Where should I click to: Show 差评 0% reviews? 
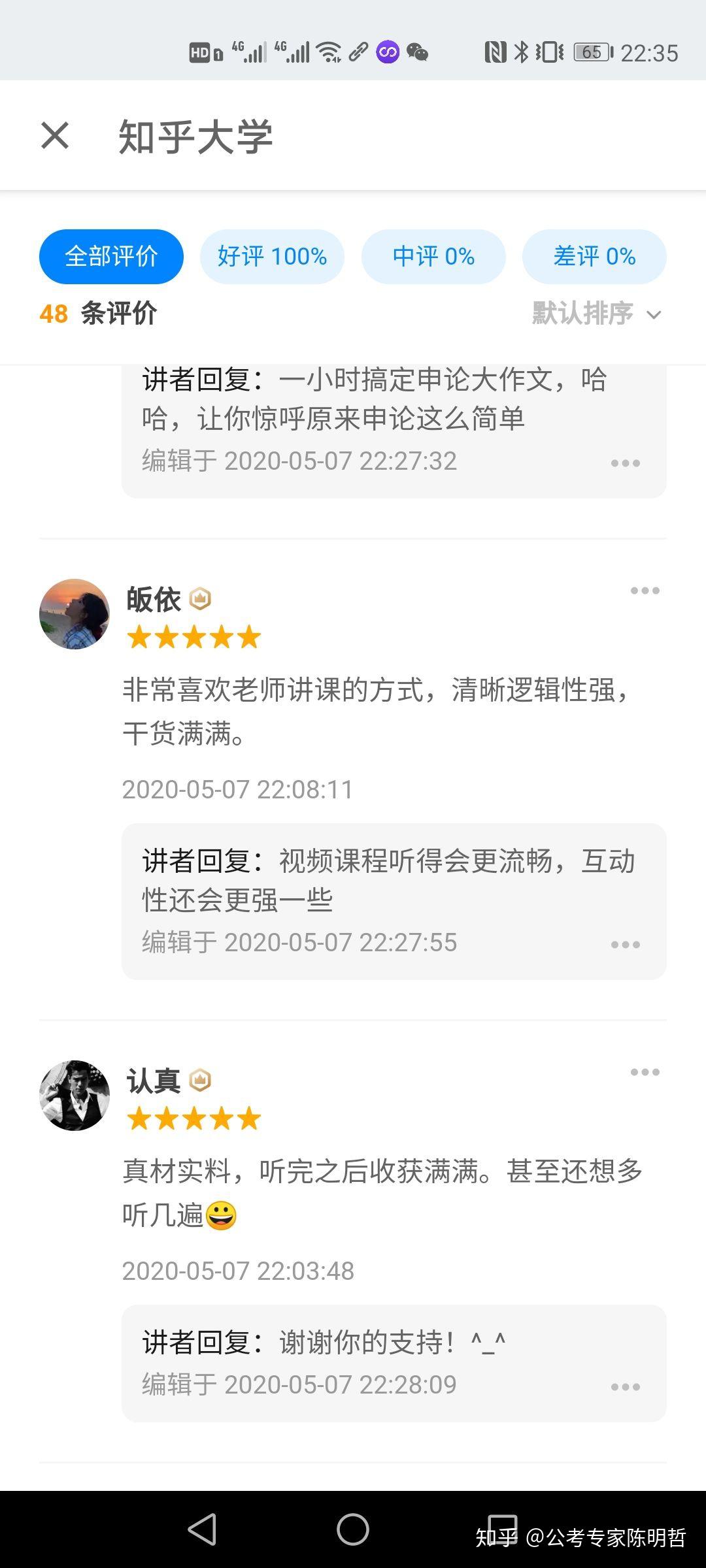click(594, 257)
